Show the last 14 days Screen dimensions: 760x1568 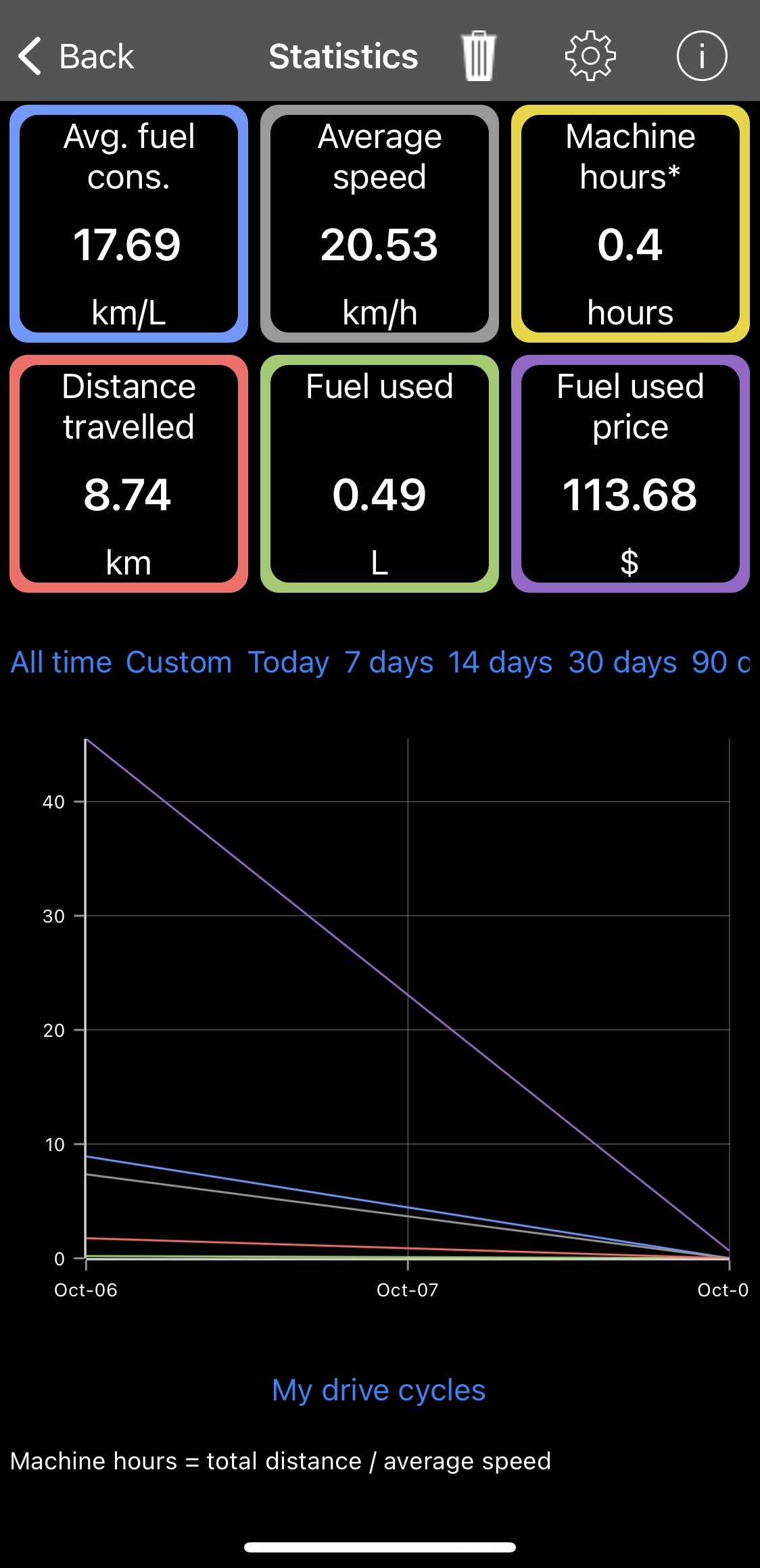500,662
